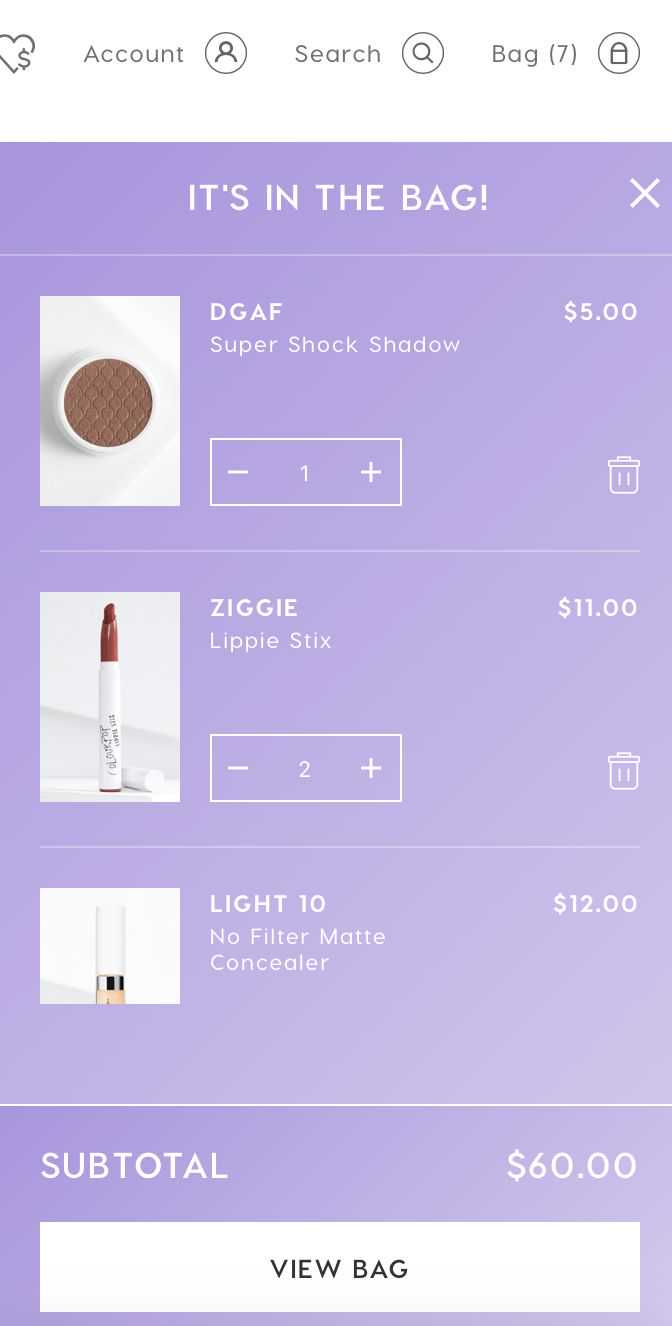Remove DGAF shadow from the bag

click(623, 474)
